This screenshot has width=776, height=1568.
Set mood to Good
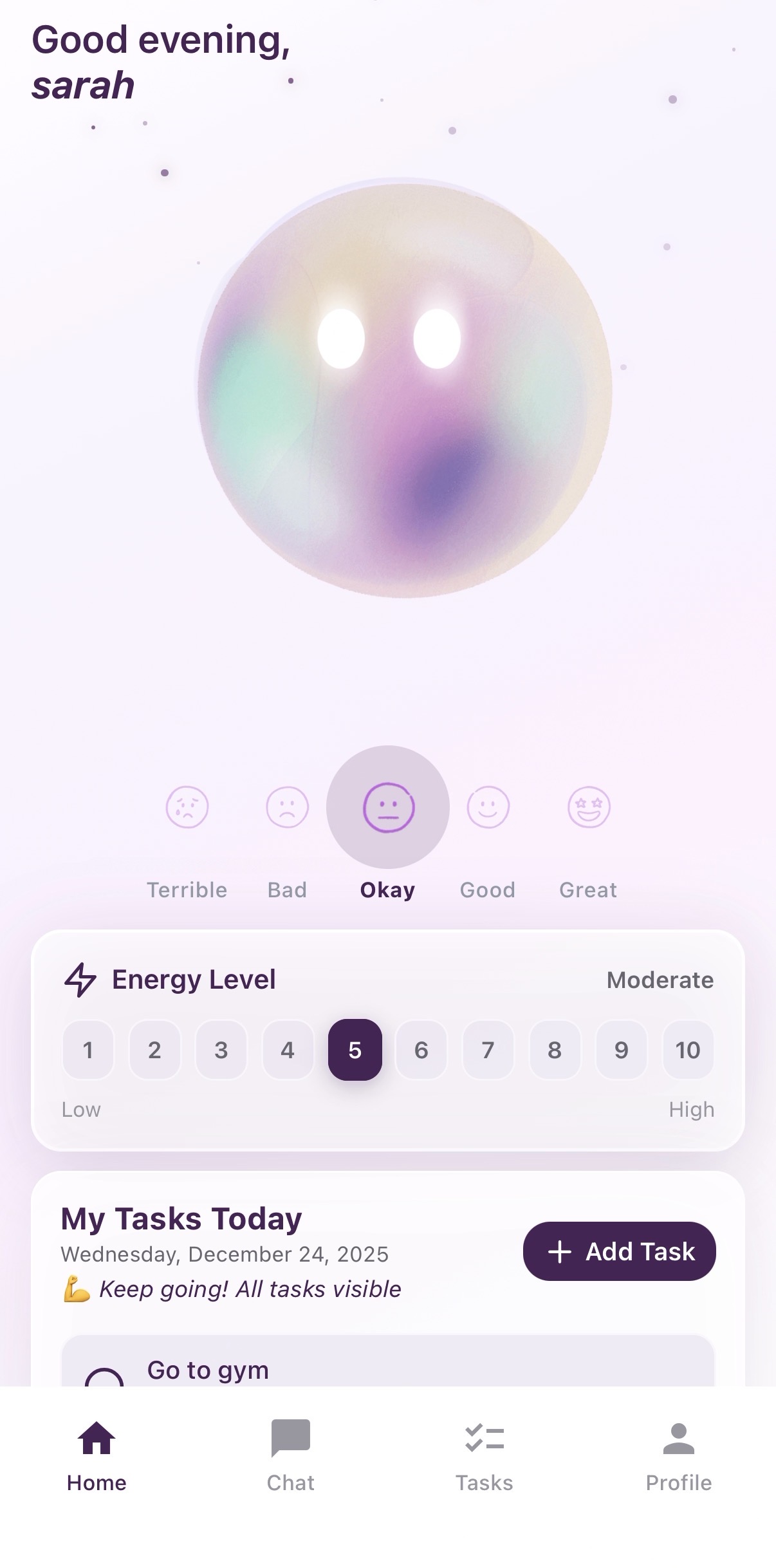[488, 807]
